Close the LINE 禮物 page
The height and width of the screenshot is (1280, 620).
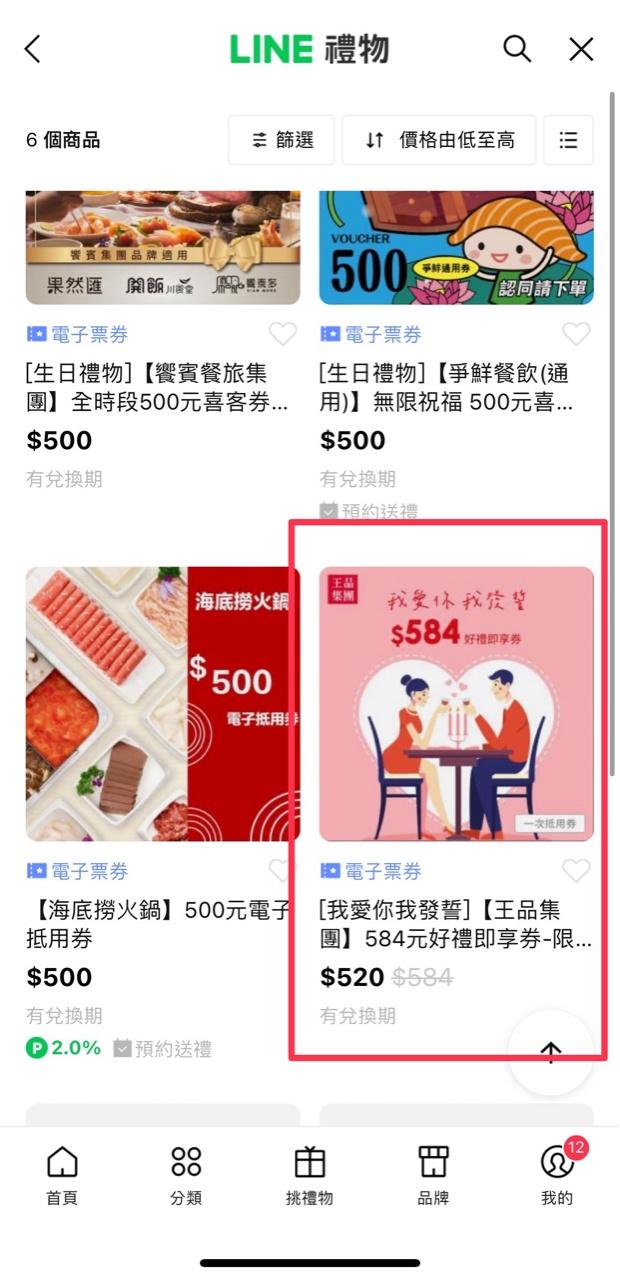[581, 49]
